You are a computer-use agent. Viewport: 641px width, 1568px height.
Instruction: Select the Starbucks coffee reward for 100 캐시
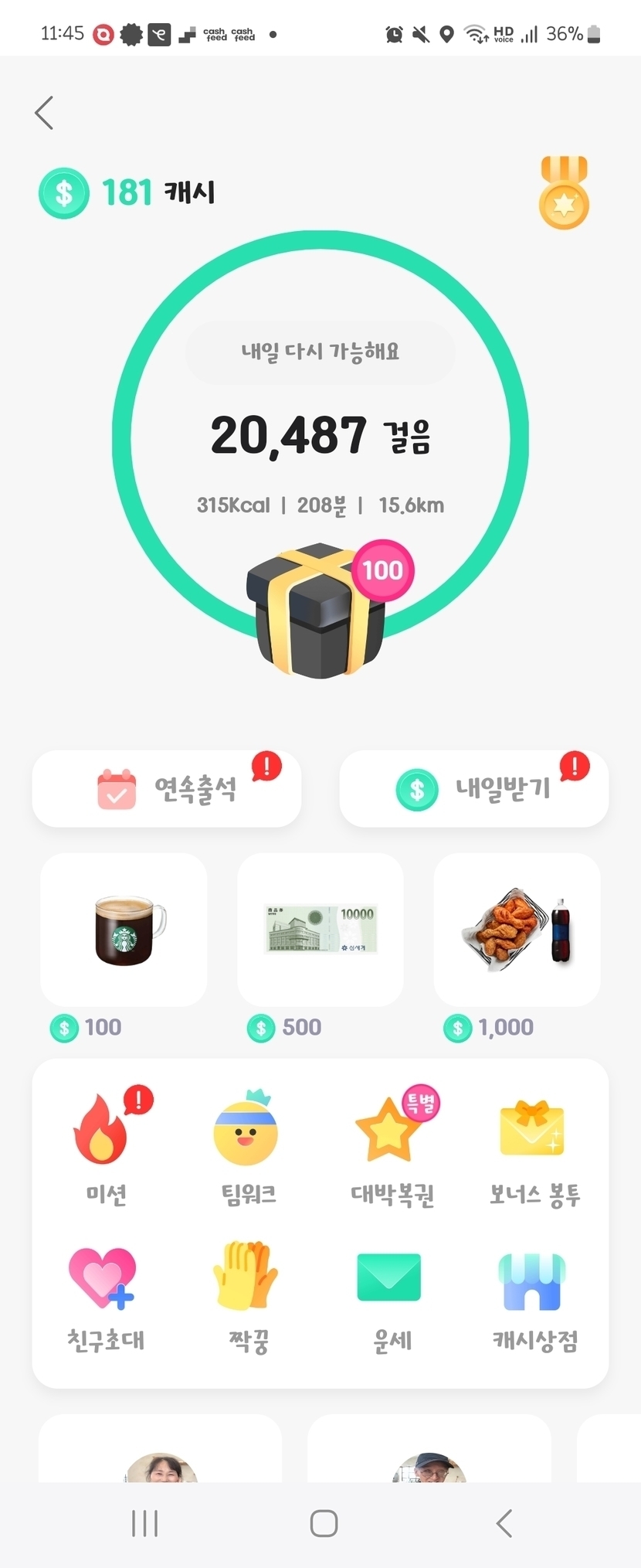pos(124,930)
